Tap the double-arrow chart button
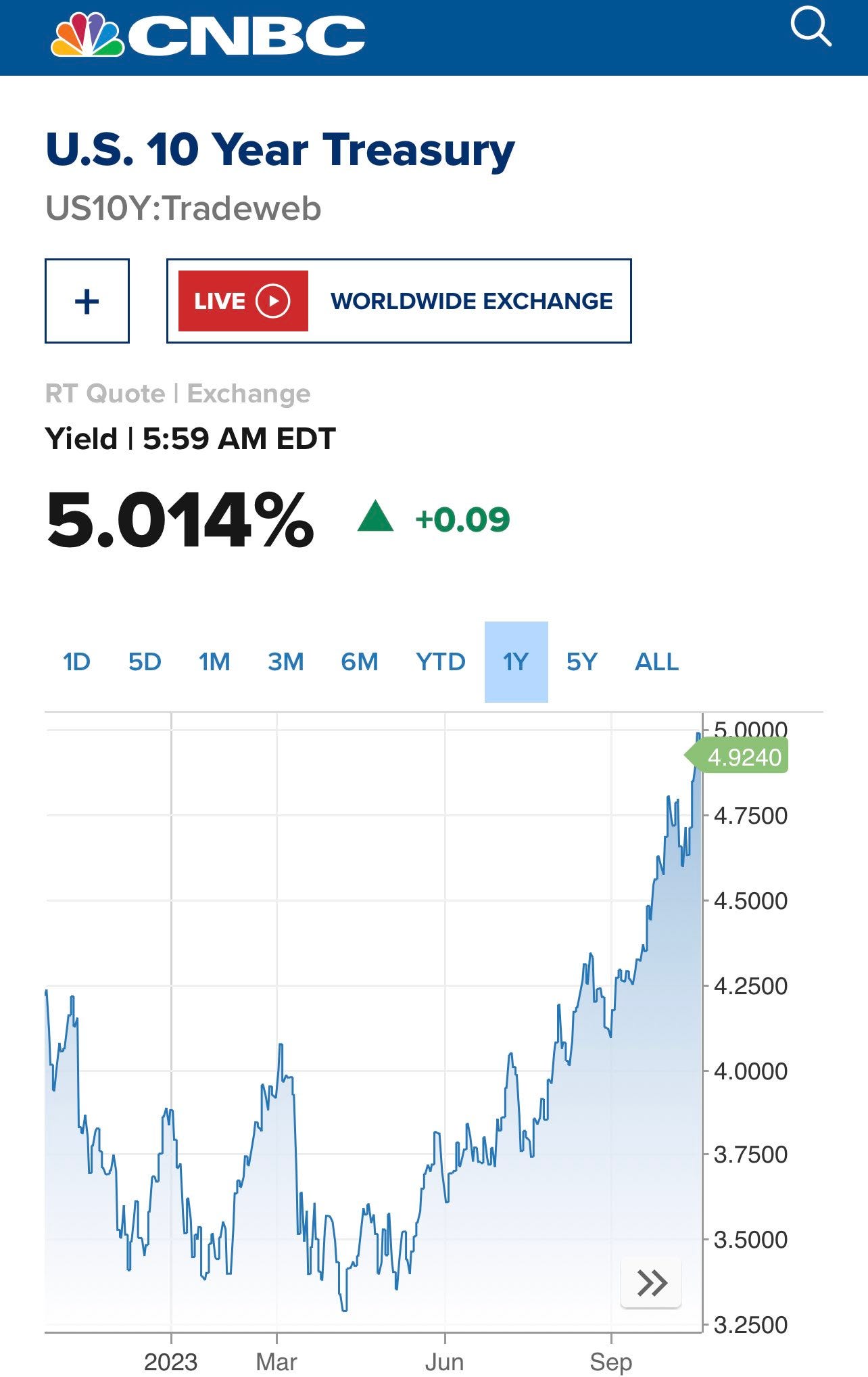 [651, 1282]
